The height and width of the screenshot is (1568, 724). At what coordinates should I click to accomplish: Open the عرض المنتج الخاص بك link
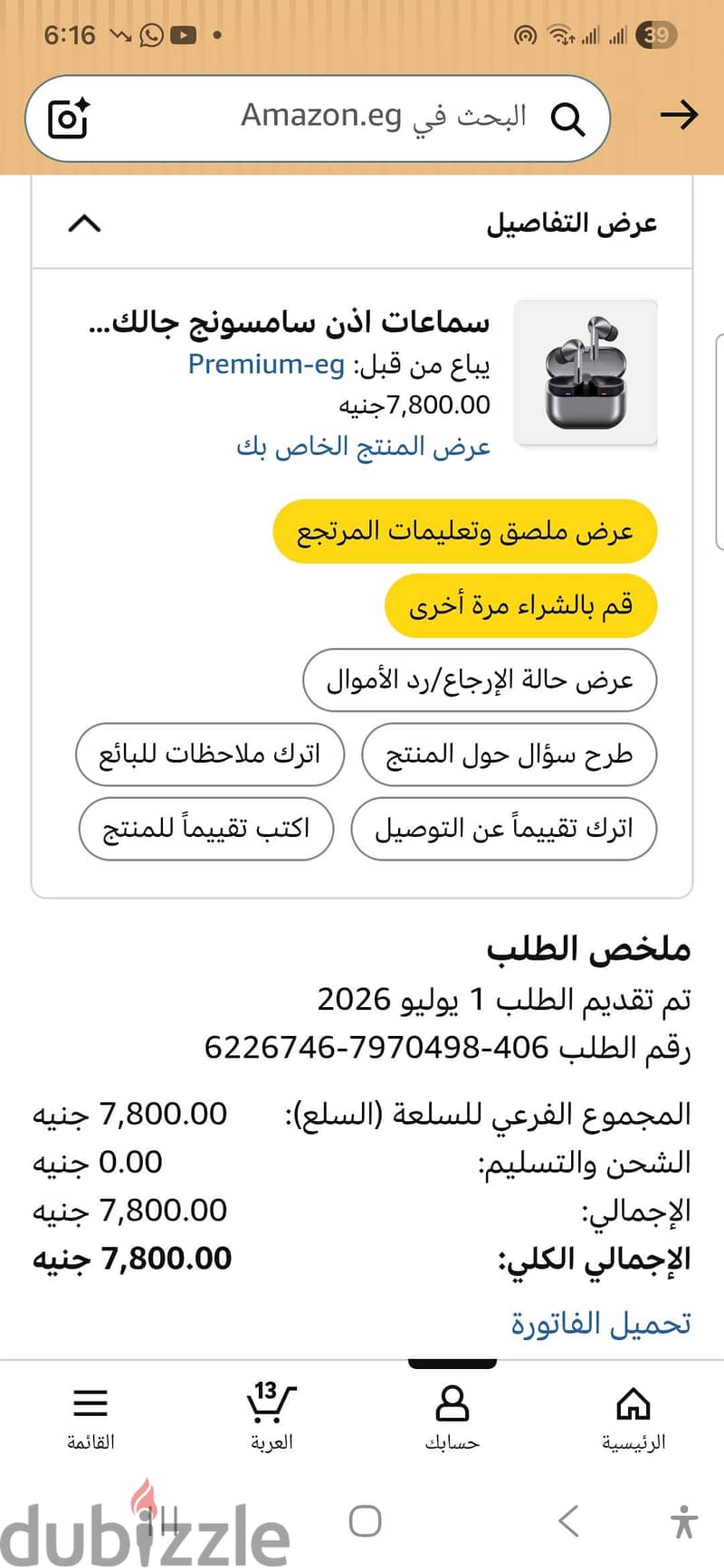pos(363,446)
